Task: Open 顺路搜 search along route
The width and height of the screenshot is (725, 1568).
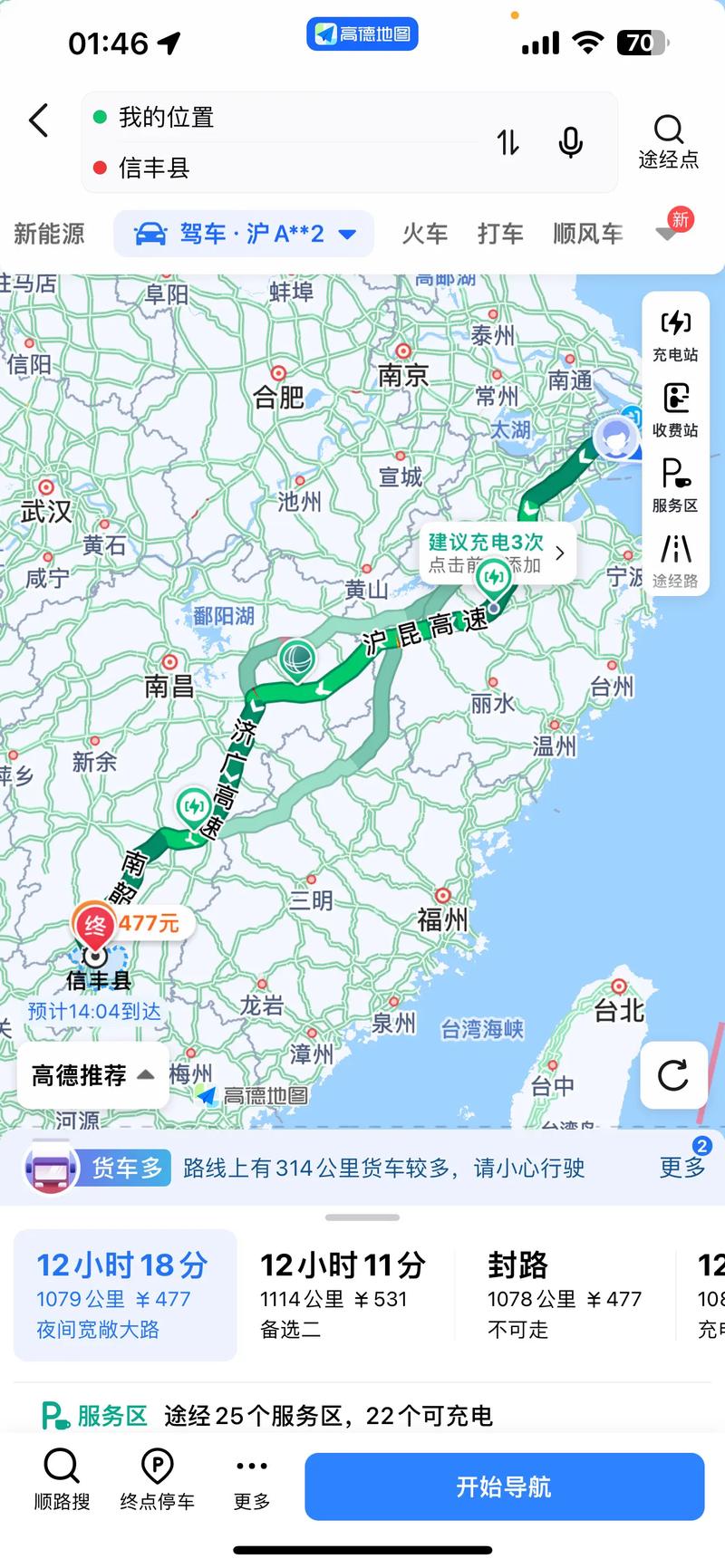Action: (x=60, y=1483)
